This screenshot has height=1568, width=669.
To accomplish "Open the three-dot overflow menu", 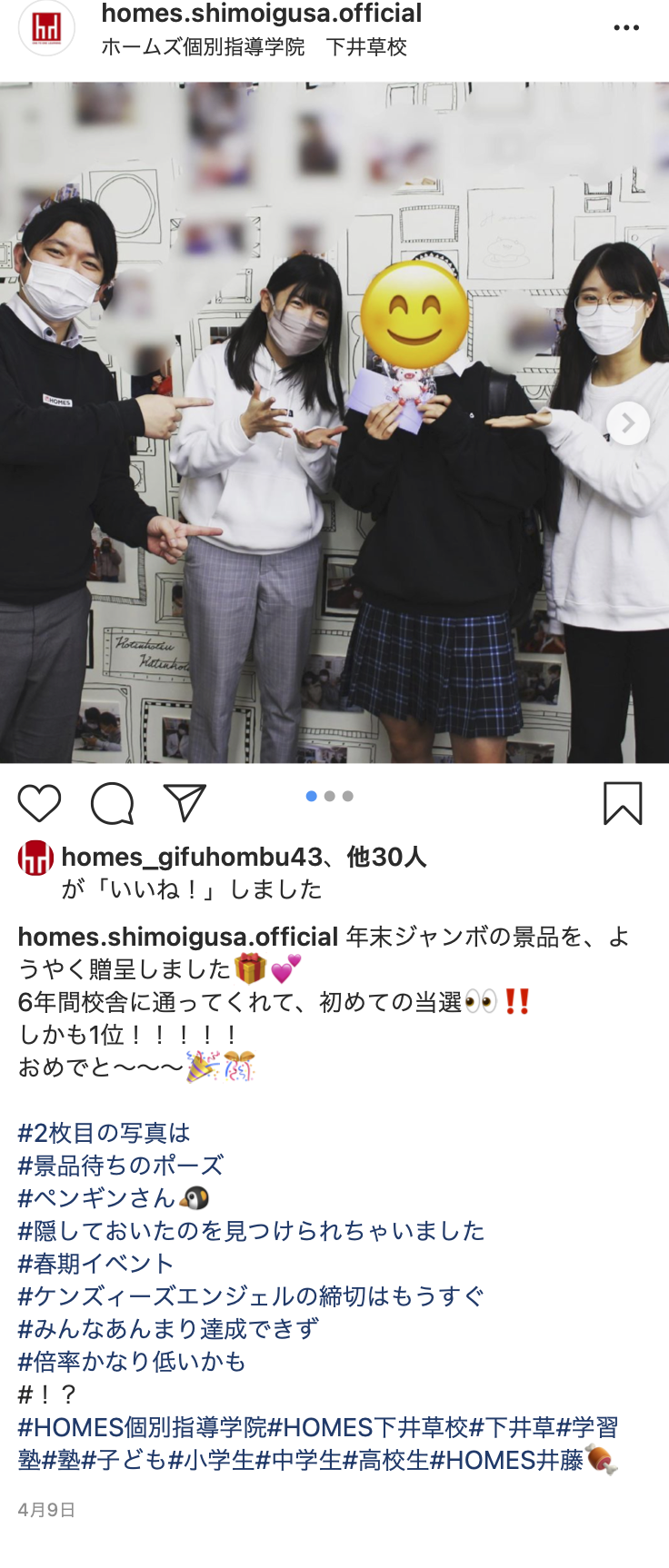I will point(626,28).
